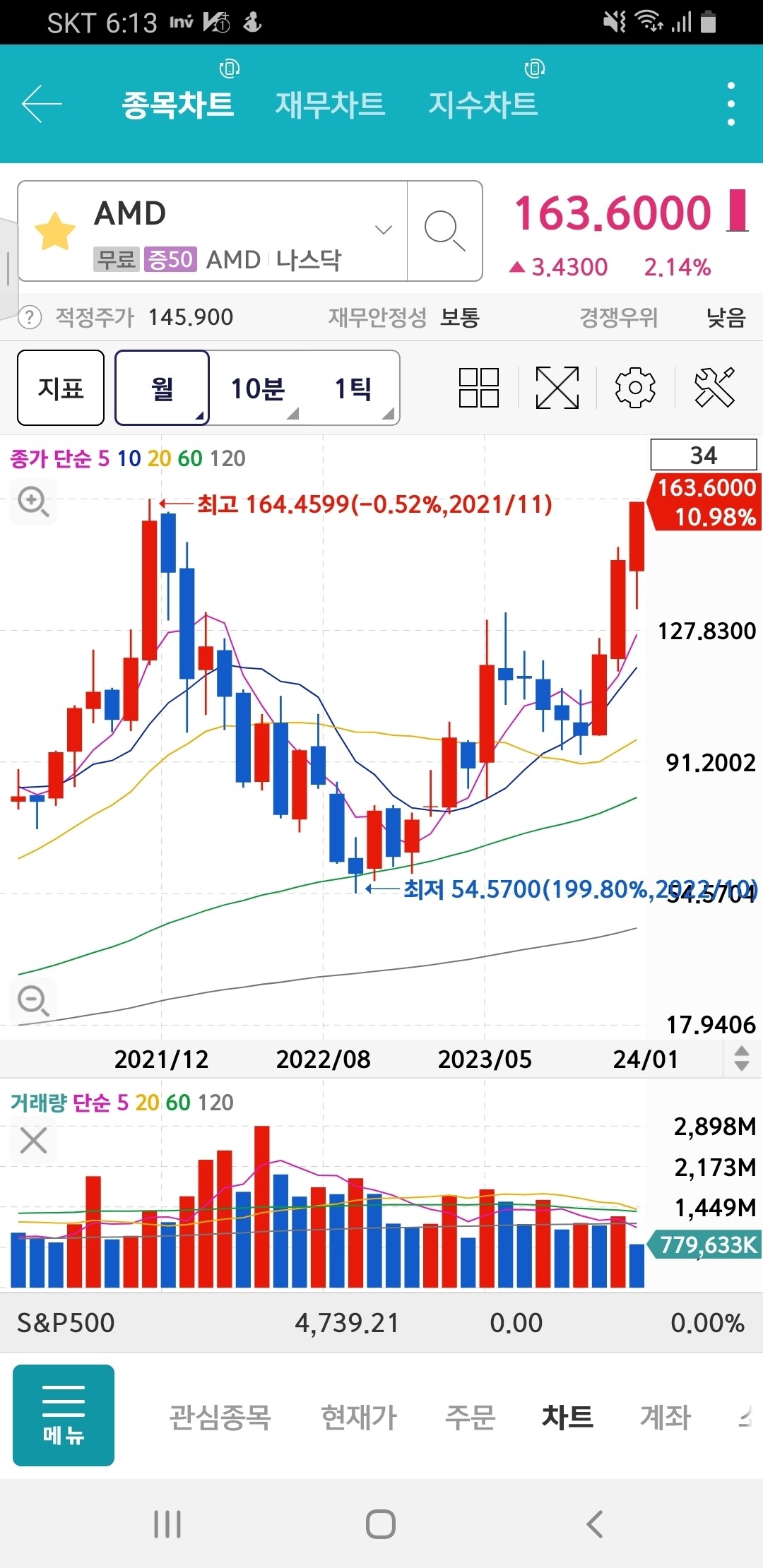763x1568 pixels.
Task: Switch to the 지수차트 tab
Action: tap(483, 104)
